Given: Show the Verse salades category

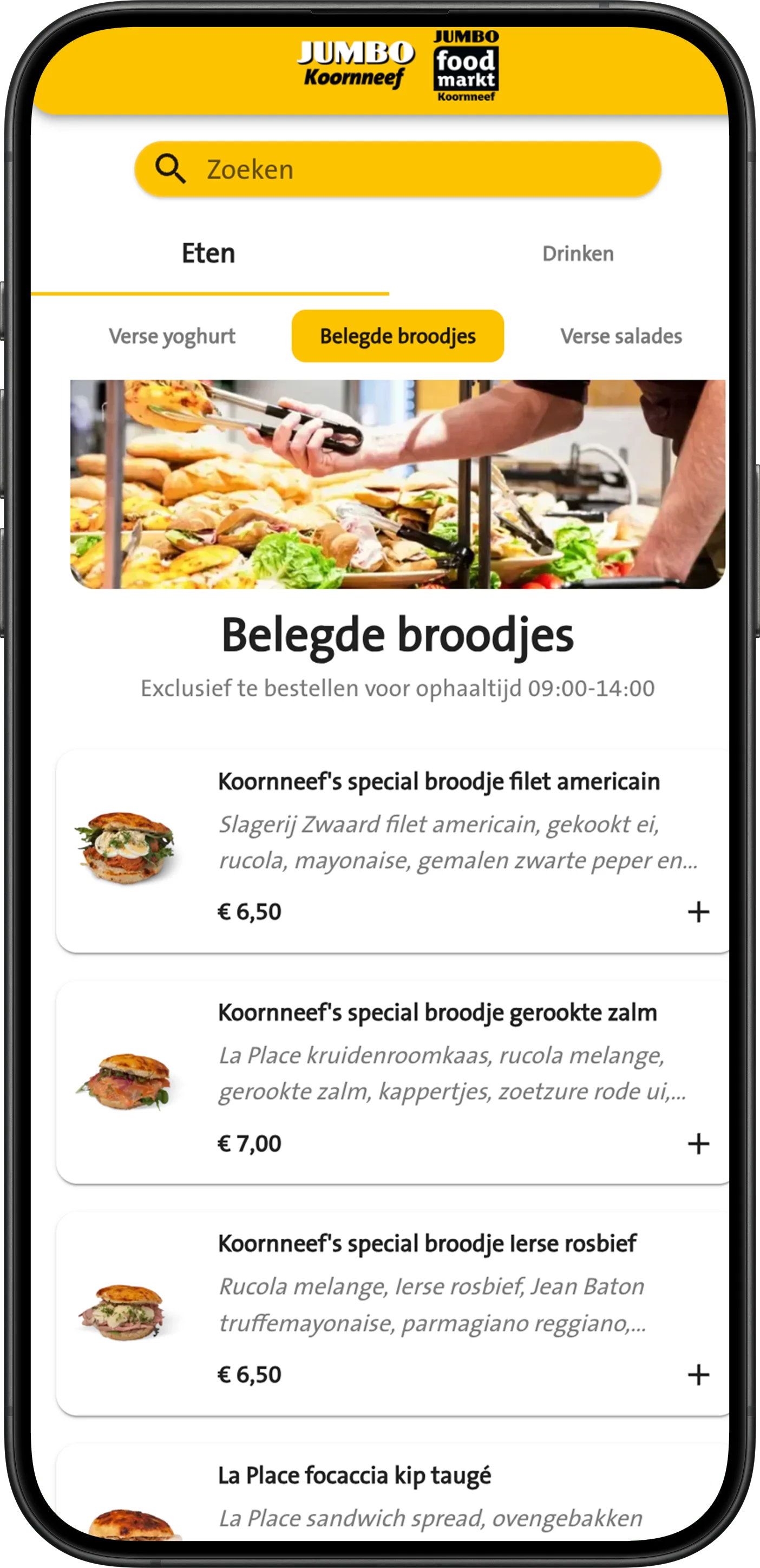Looking at the screenshot, I should [x=621, y=336].
